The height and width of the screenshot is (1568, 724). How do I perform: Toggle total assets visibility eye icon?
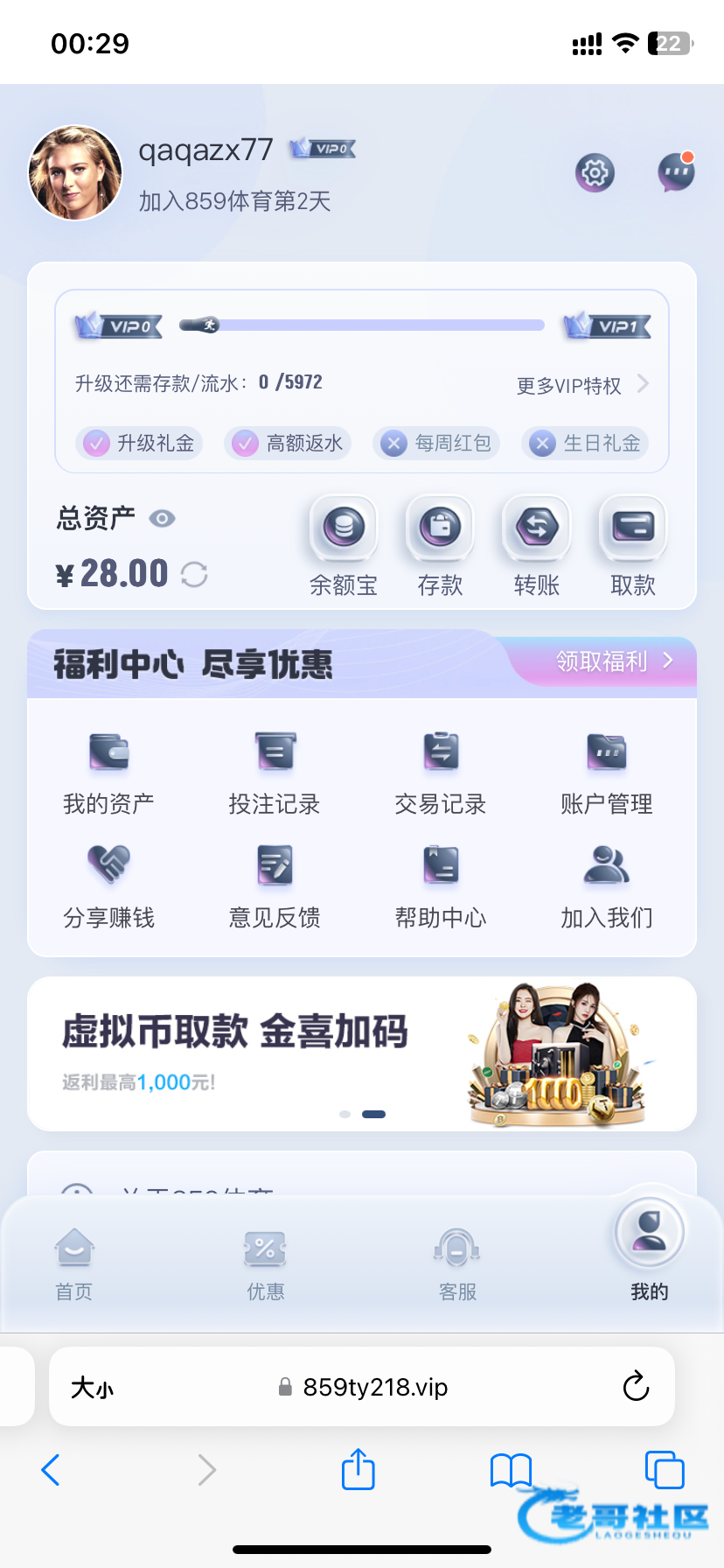tap(162, 519)
